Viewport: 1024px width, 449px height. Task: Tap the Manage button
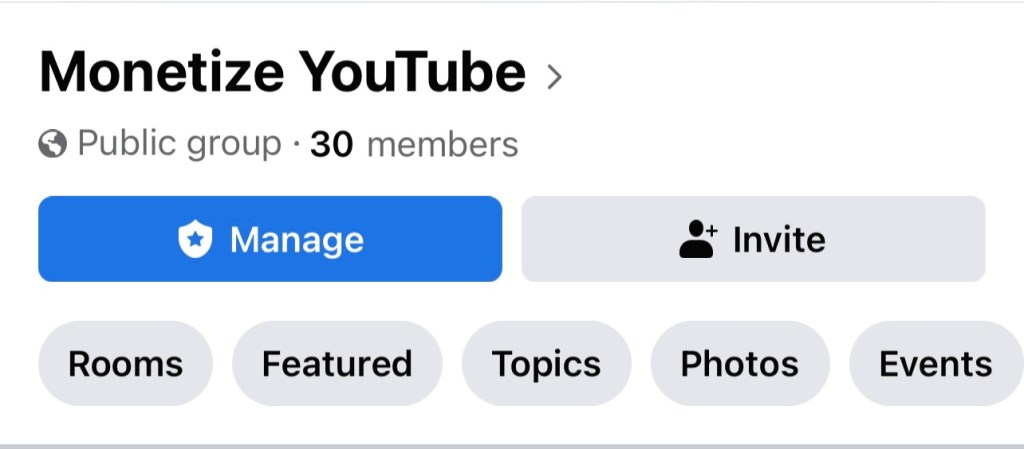coord(270,239)
